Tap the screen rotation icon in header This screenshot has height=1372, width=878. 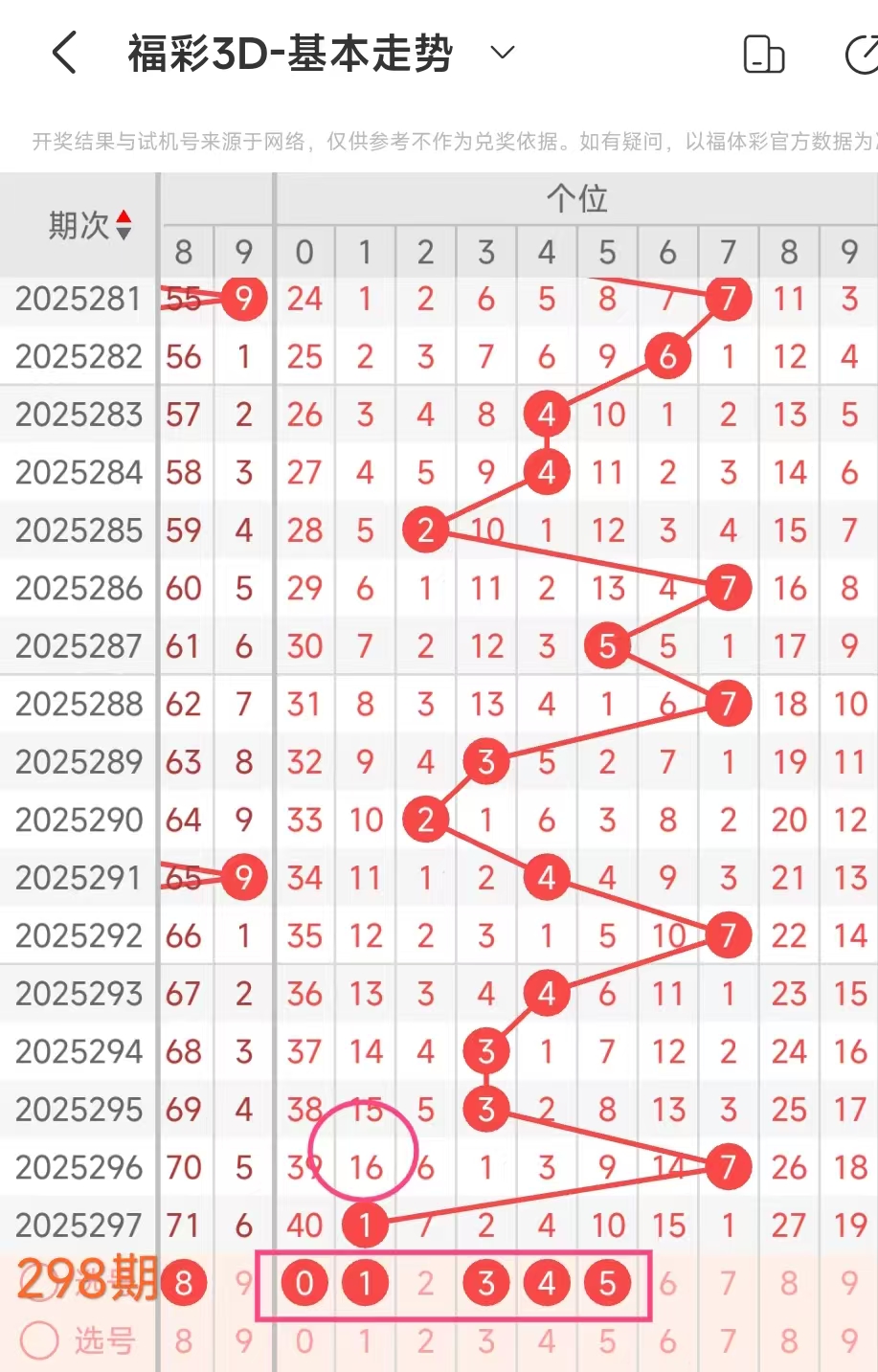[x=763, y=54]
